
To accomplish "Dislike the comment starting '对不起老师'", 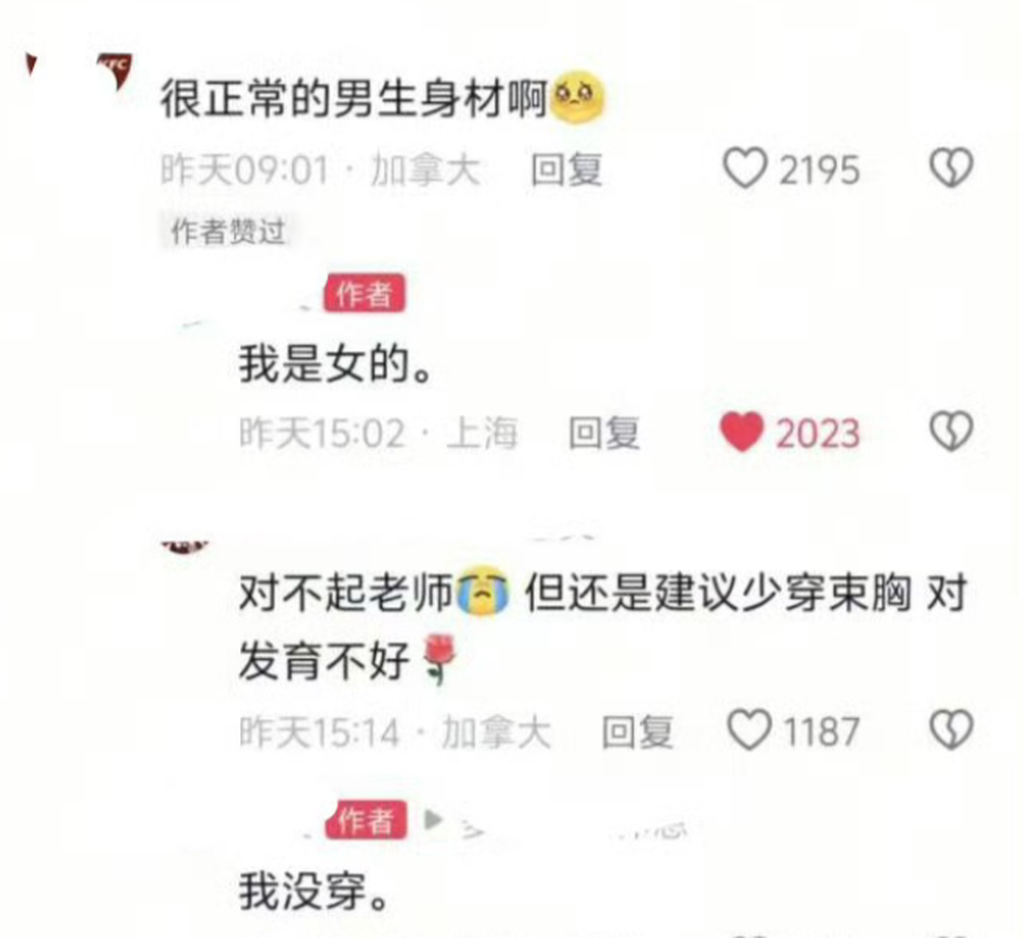I will tap(951, 730).
